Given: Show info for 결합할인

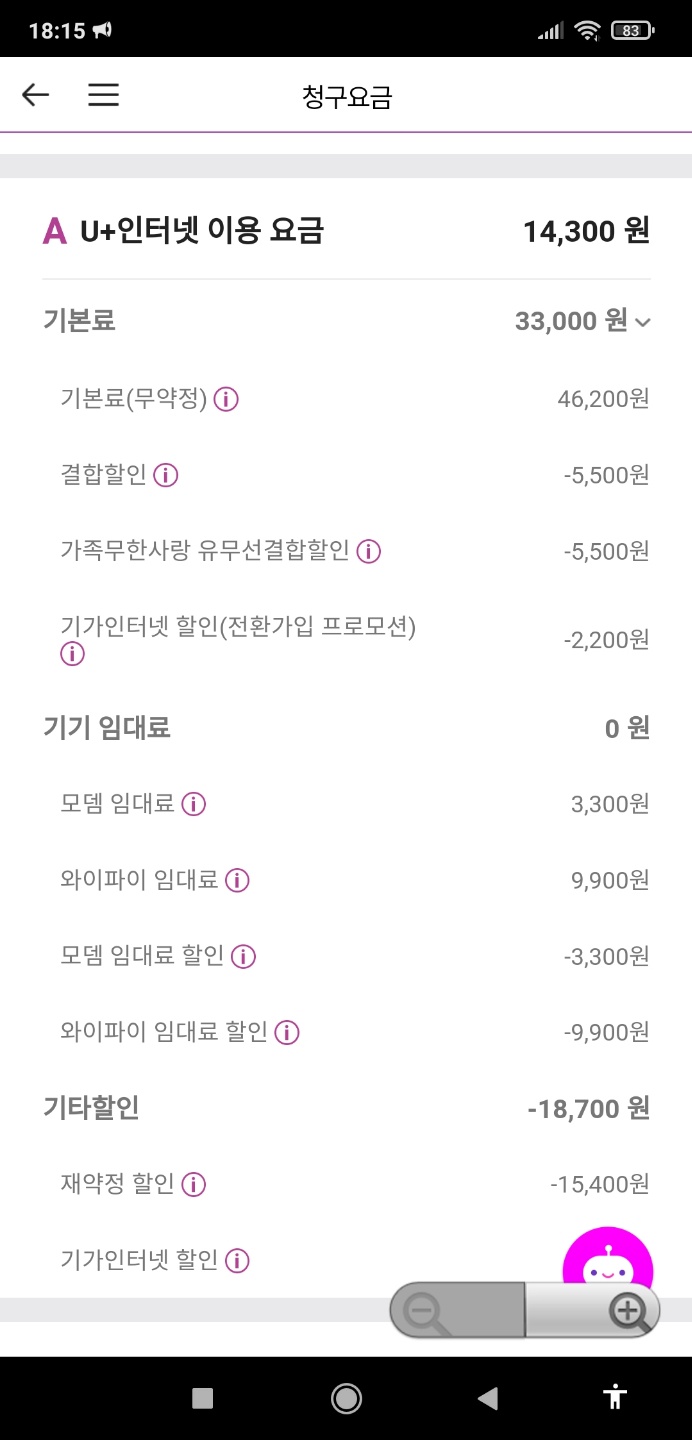Looking at the screenshot, I should point(166,476).
